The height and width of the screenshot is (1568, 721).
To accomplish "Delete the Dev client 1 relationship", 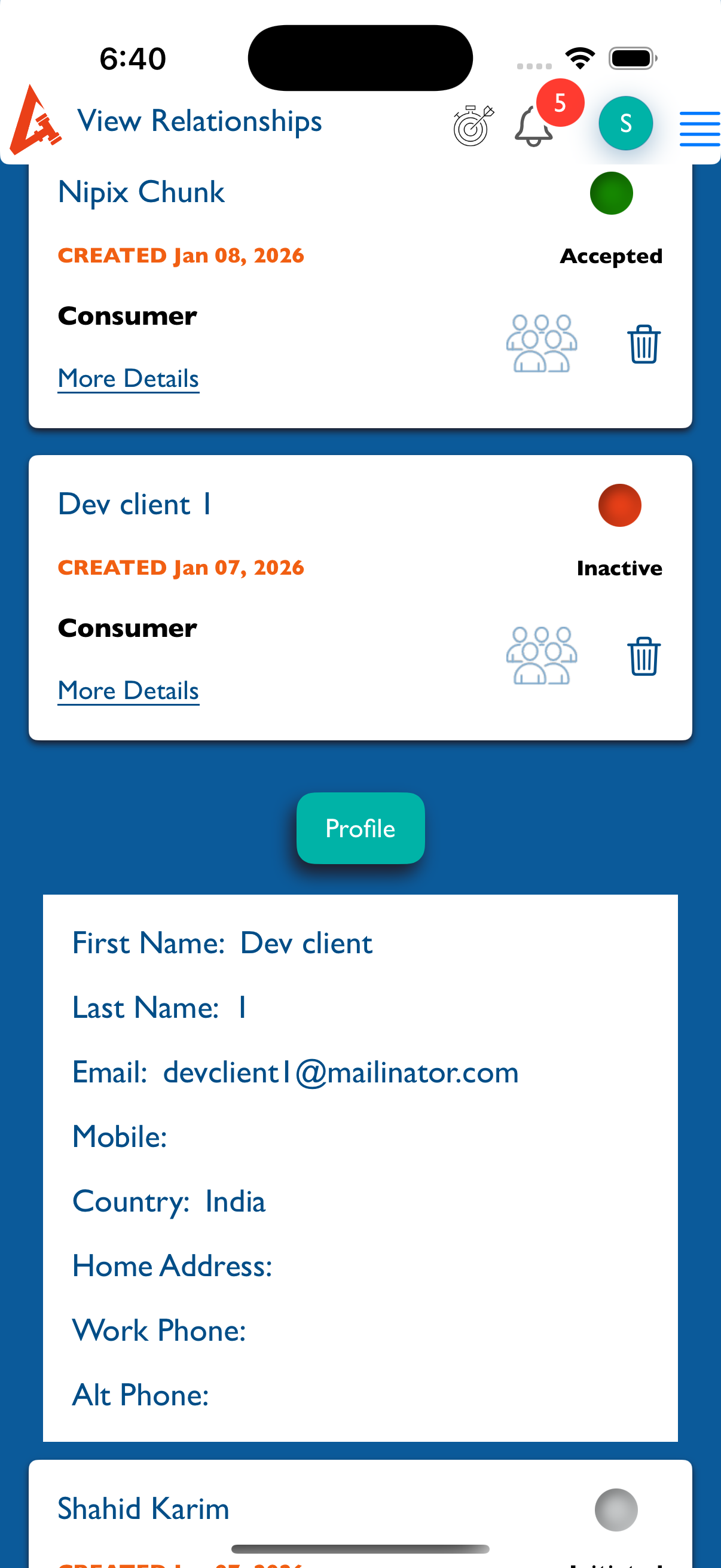I will [x=643, y=656].
